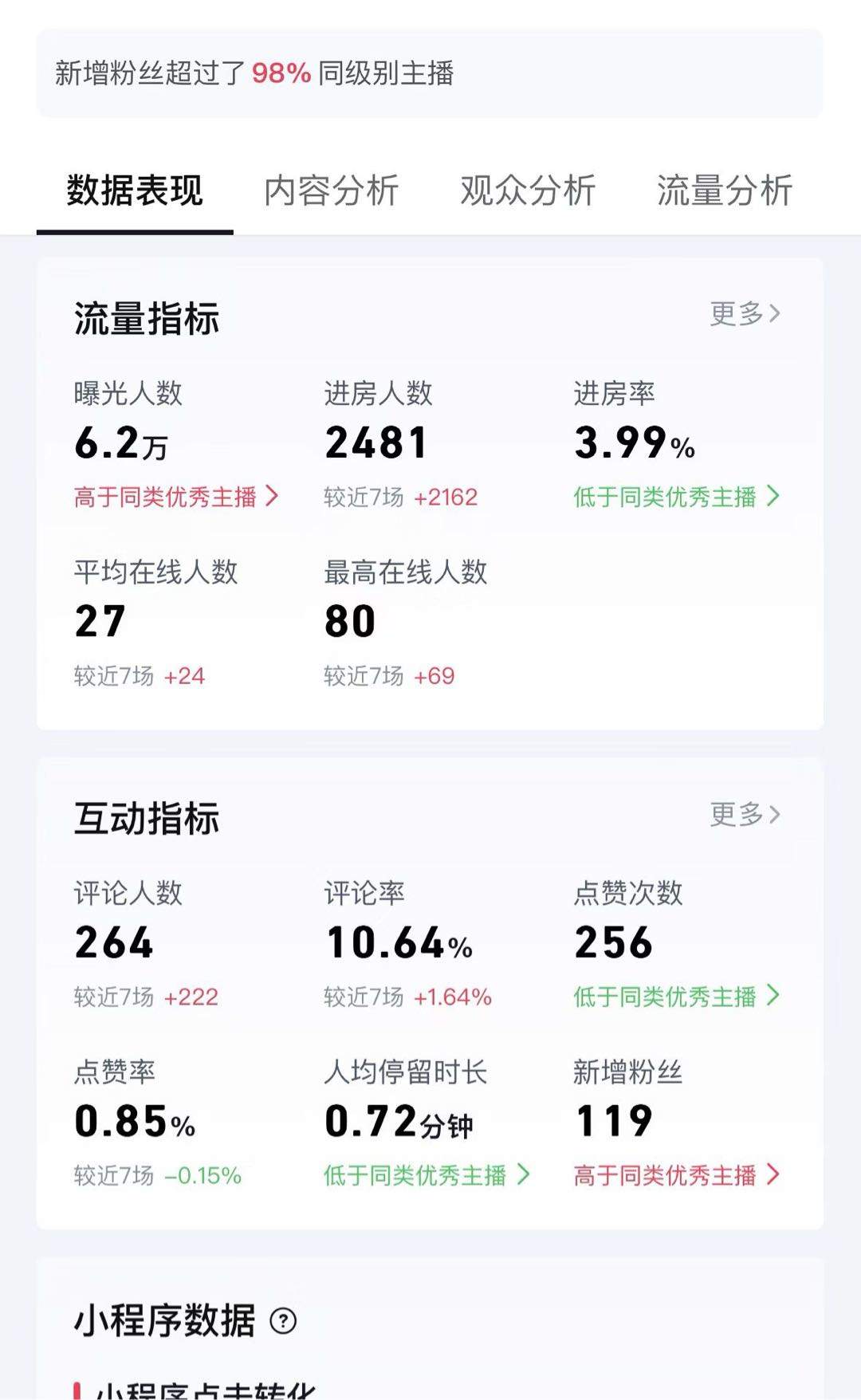Switch to the 内容分析 tab

[x=333, y=191]
